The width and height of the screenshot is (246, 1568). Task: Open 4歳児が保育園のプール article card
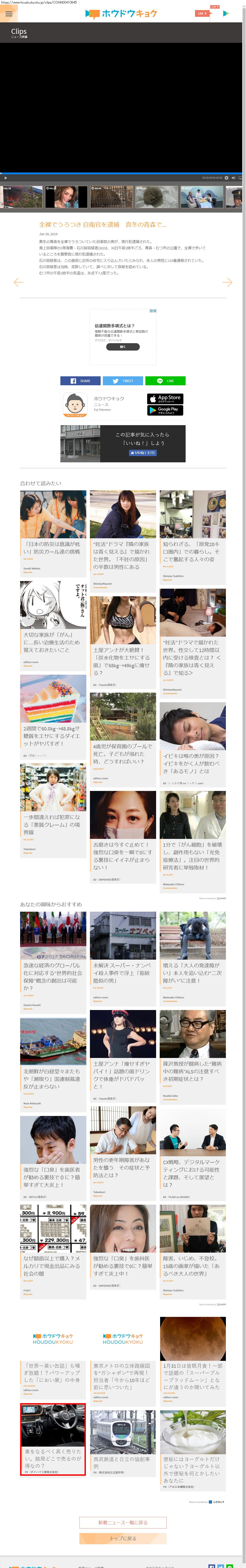point(123,737)
